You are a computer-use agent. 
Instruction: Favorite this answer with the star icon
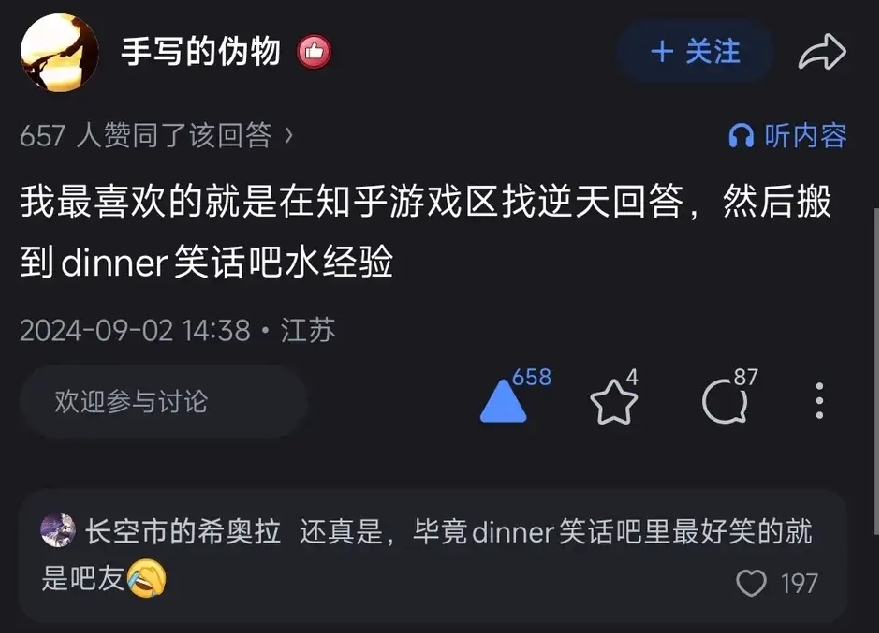point(614,402)
